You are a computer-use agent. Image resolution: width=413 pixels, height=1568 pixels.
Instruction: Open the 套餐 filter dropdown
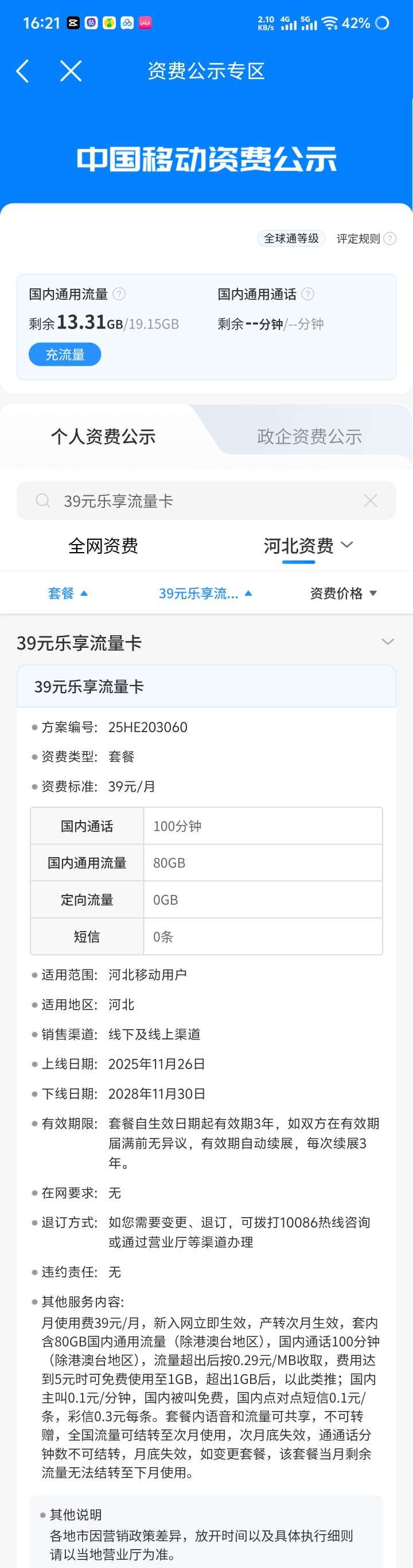click(68, 593)
